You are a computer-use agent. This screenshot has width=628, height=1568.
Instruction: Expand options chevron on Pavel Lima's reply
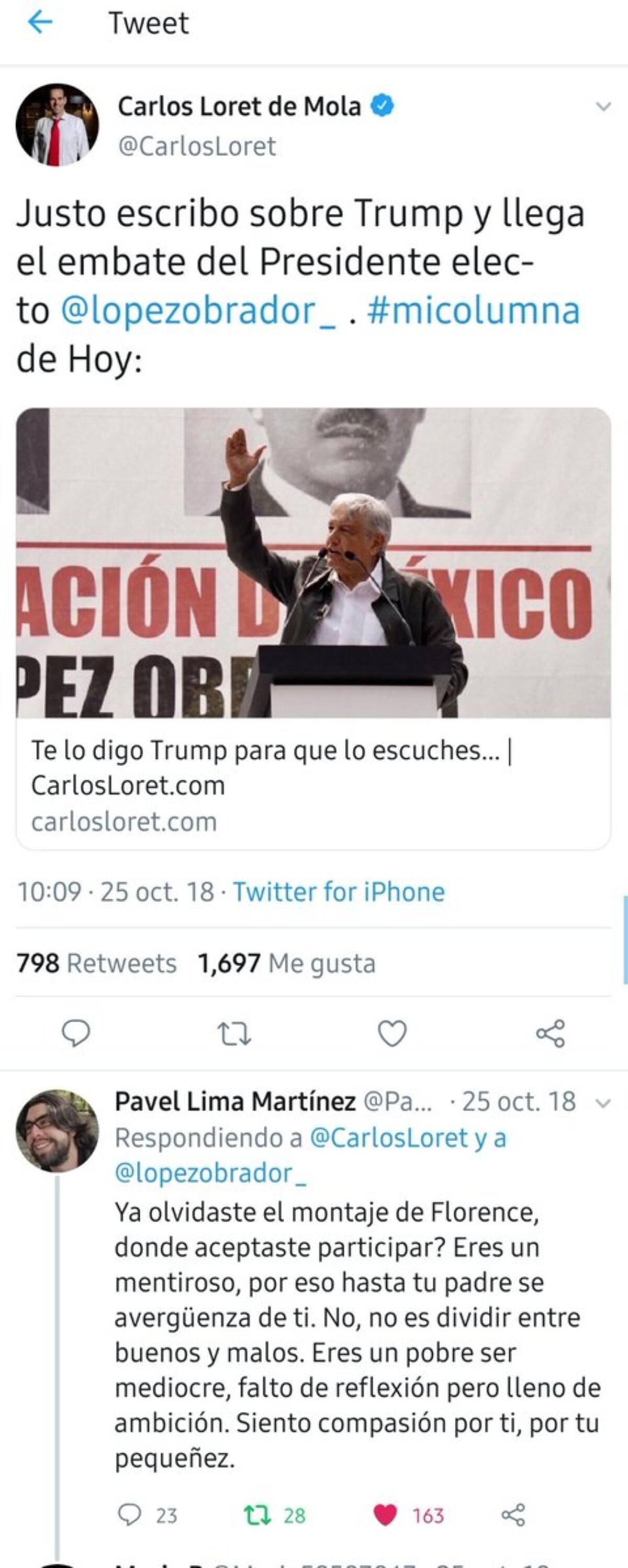tap(602, 1103)
